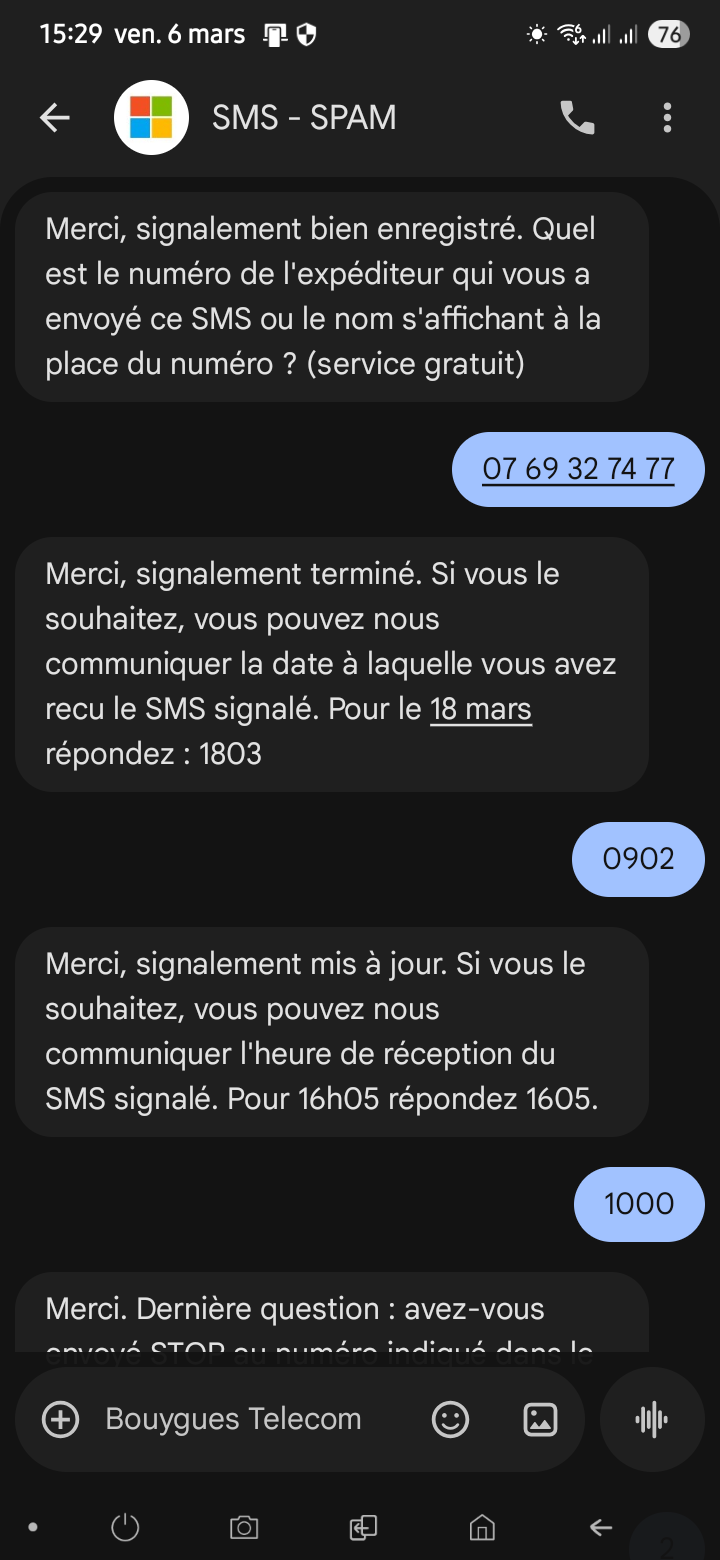Tap the phone number 07 69 32 74 77
The width and height of the screenshot is (720, 1560).
point(578,469)
